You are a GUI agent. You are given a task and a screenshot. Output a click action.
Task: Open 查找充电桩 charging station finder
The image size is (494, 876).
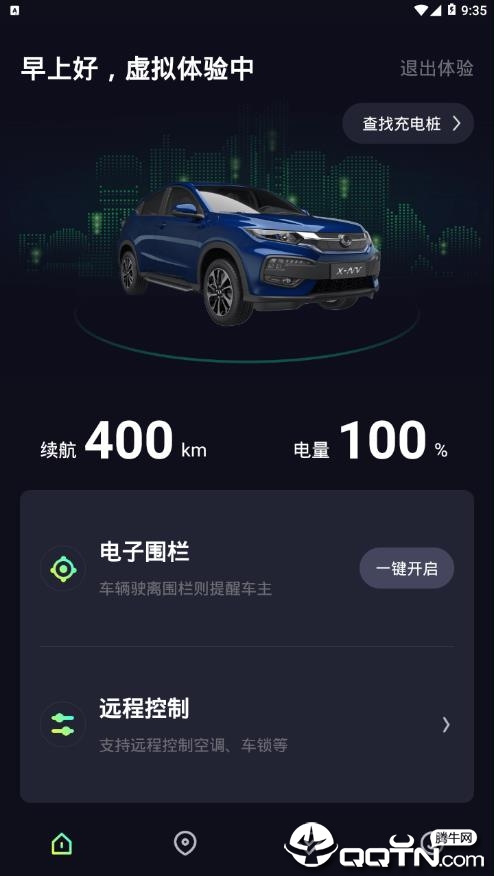pyautogui.click(x=408, y=123)
